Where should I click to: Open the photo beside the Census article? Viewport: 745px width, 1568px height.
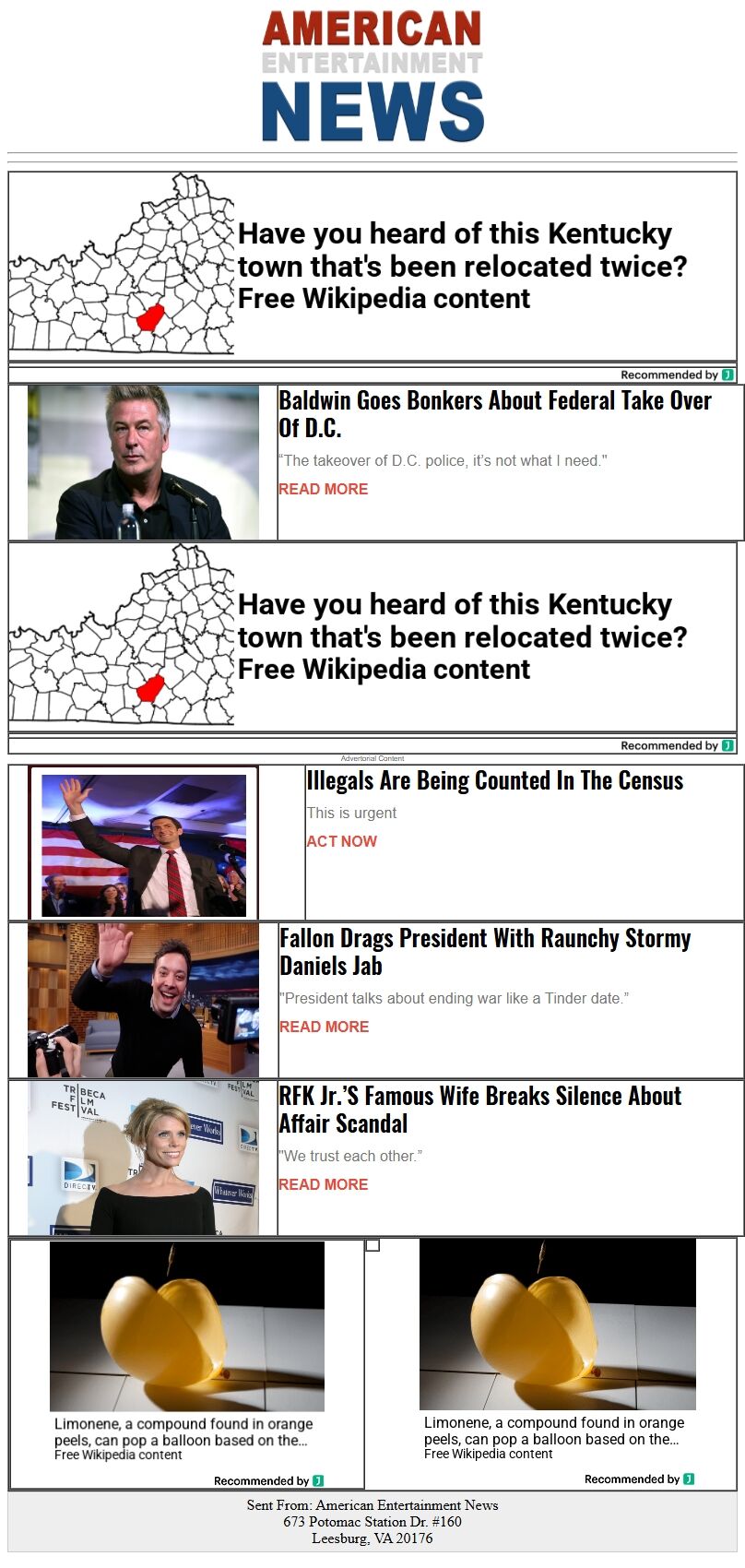coord(144,843)
